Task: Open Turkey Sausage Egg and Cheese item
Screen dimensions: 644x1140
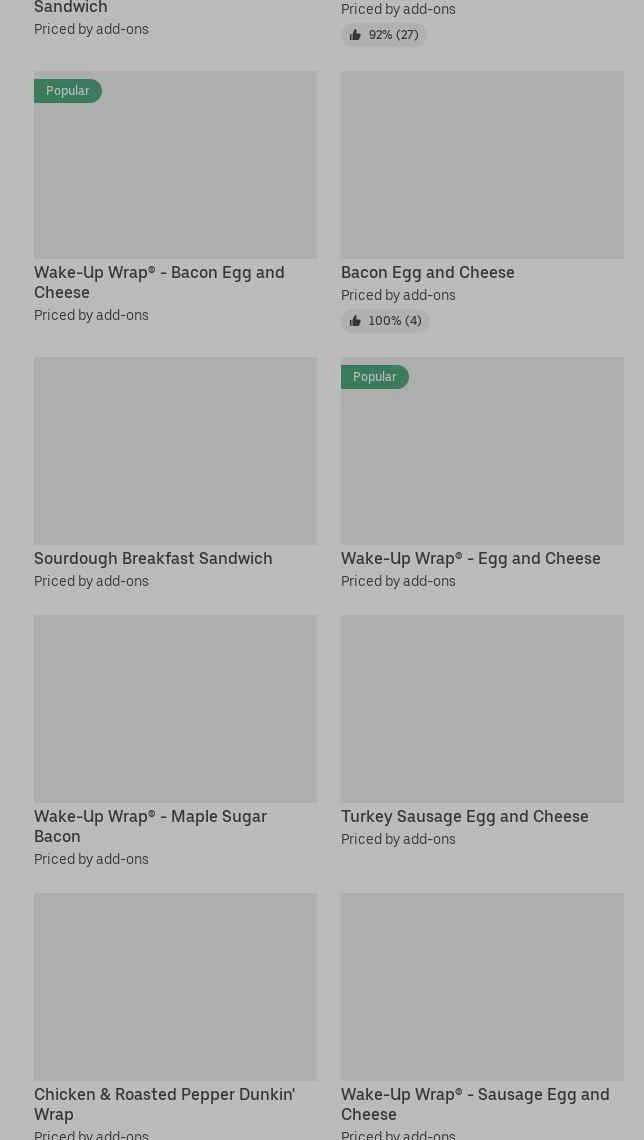Action: pyautogui.click(x=482, y=731)
